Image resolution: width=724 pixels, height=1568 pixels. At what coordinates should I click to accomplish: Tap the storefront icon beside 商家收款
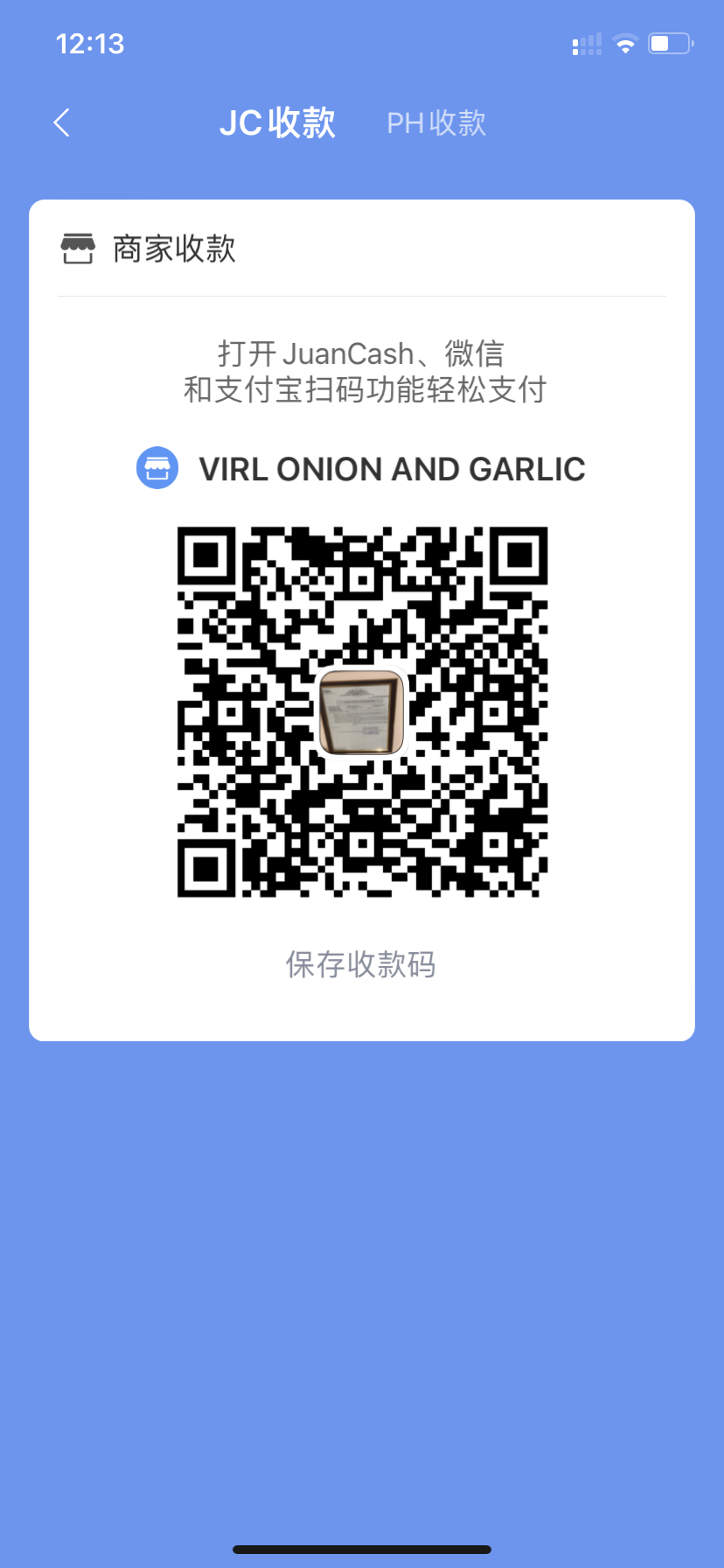(x=78, y=248)
